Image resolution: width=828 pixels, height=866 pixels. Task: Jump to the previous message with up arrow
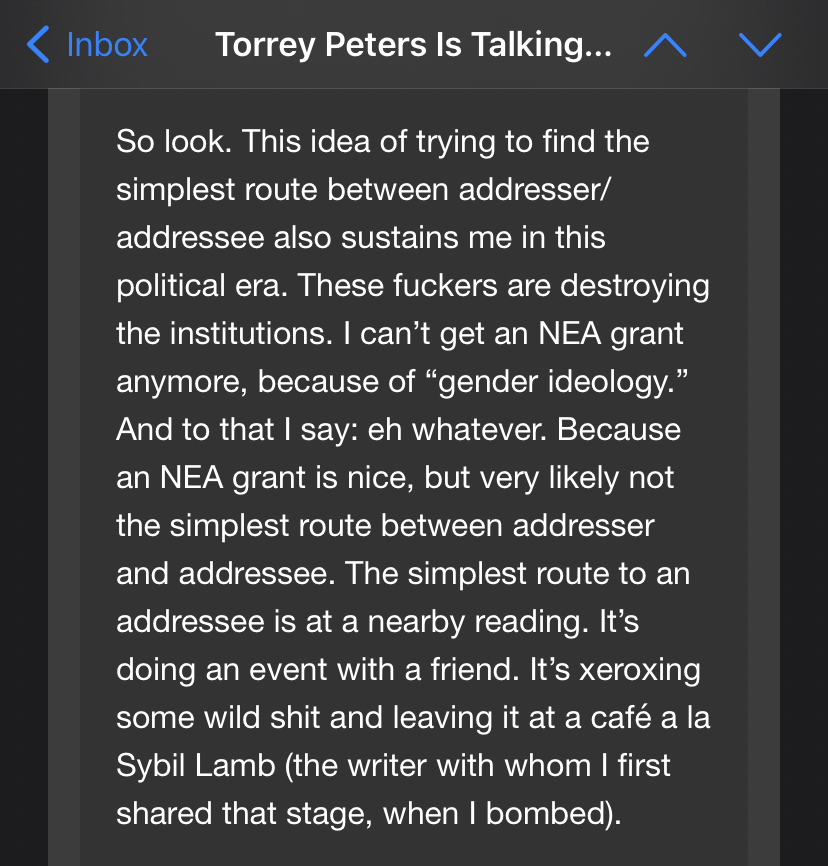coord(665,45)
